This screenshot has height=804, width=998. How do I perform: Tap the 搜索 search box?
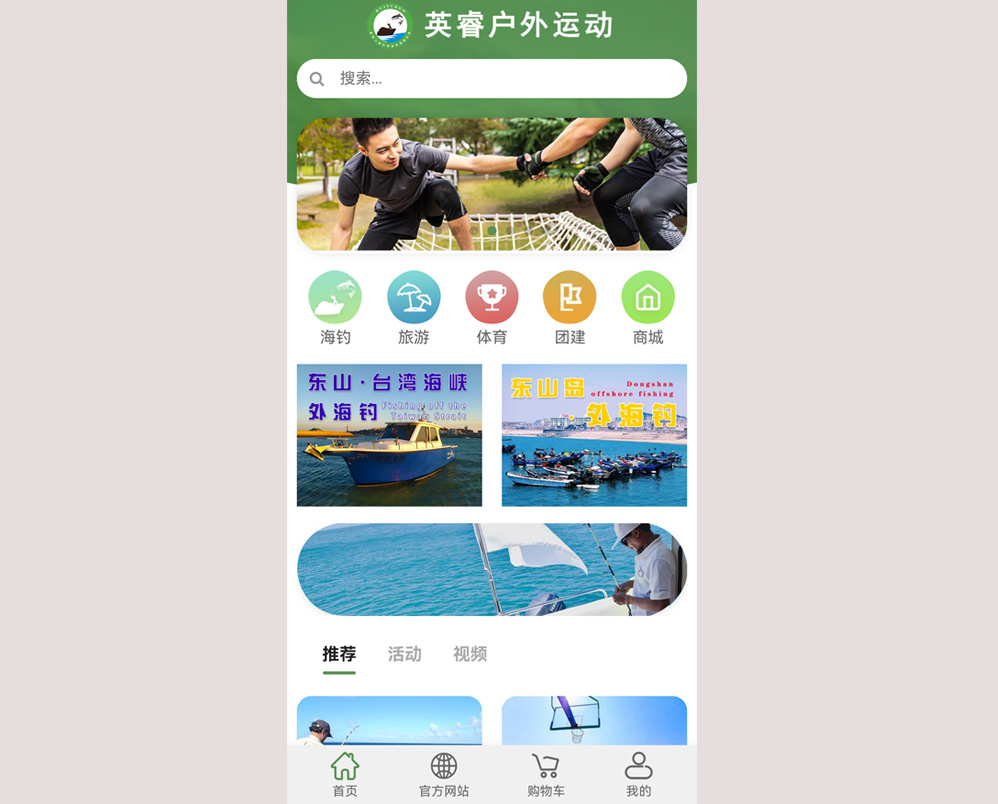(492, 78)
